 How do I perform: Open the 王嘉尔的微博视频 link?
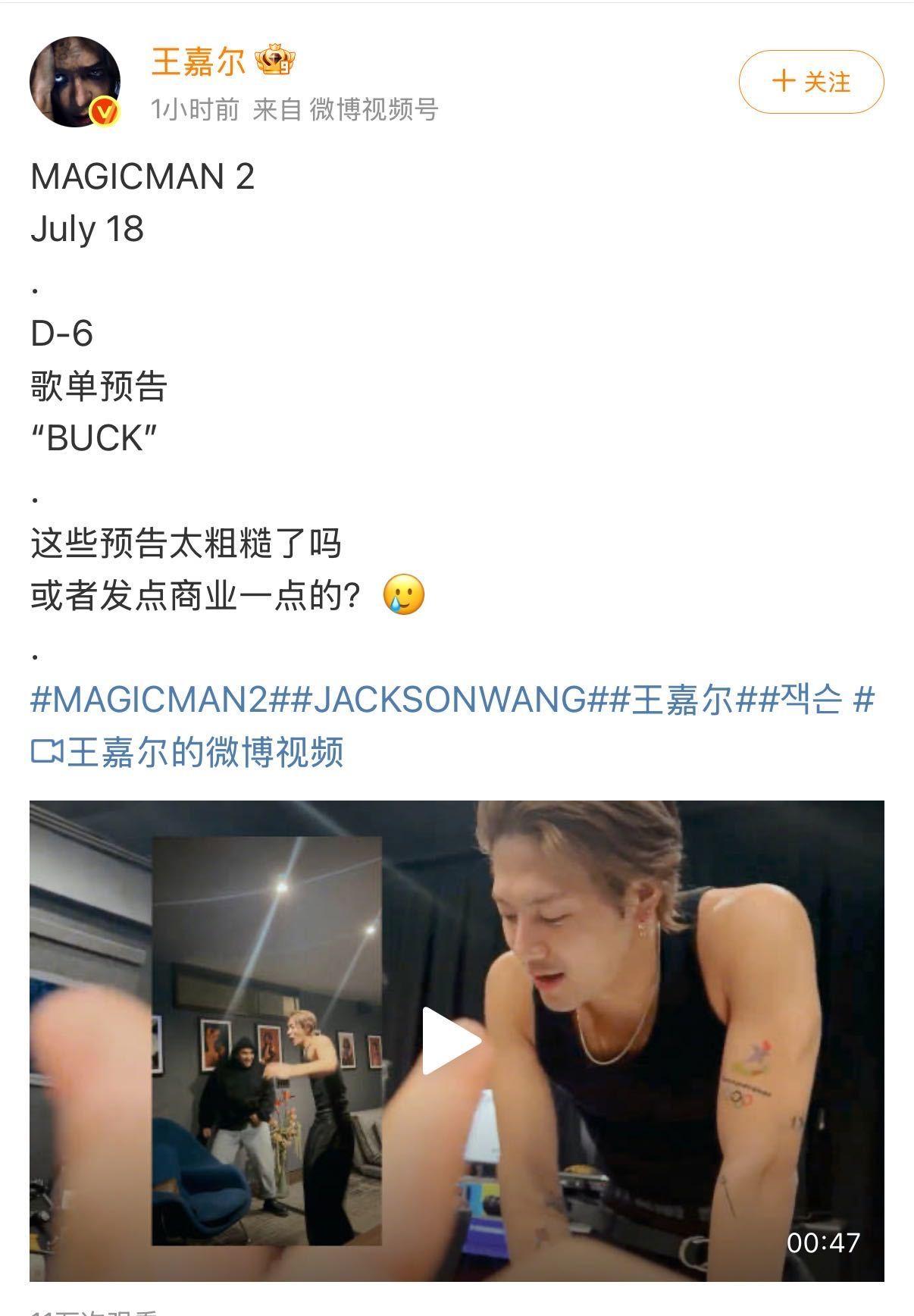click(188, 751)
